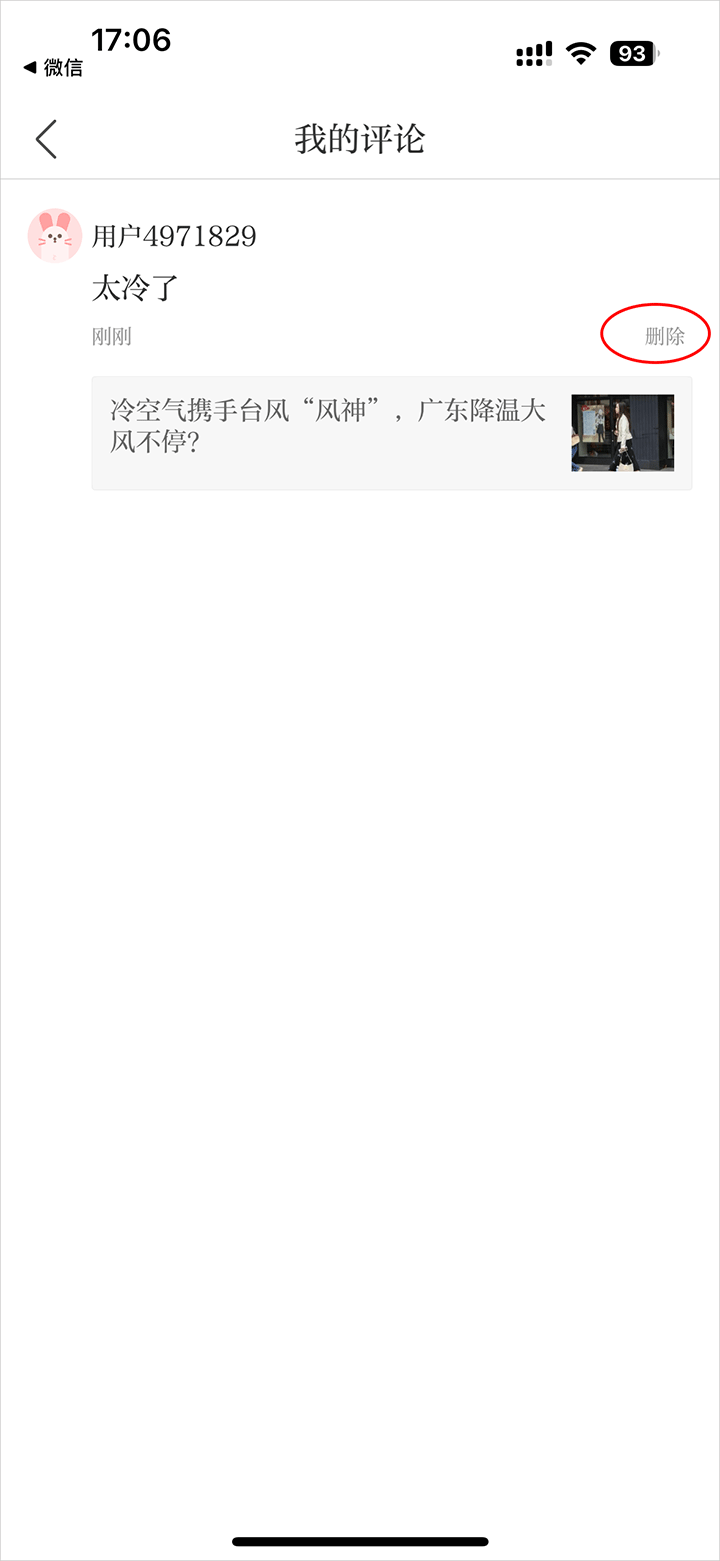Go back from 我的评论 page

(46, 139)
